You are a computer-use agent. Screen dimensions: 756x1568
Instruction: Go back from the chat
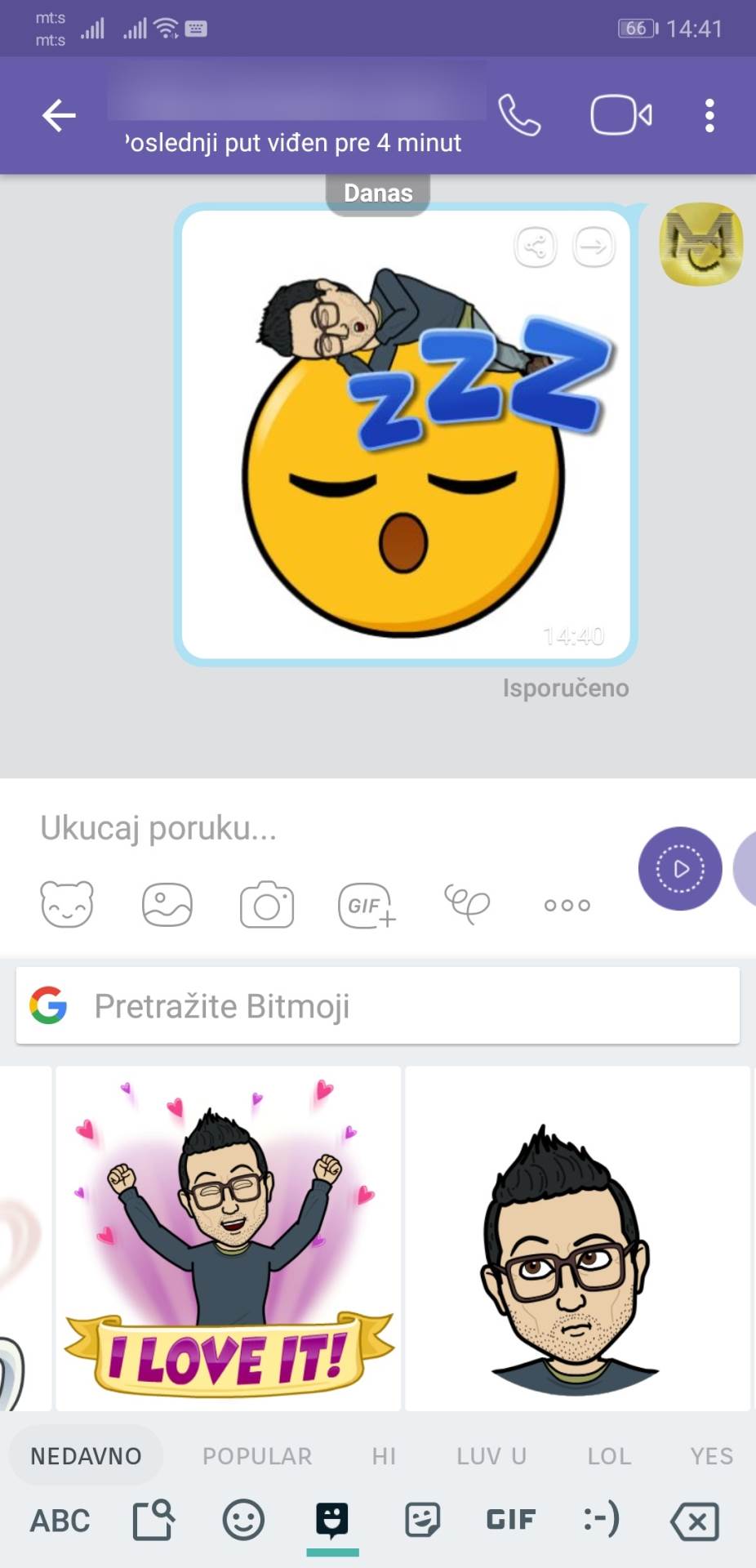pyautogui.click(x=59, y=116)
